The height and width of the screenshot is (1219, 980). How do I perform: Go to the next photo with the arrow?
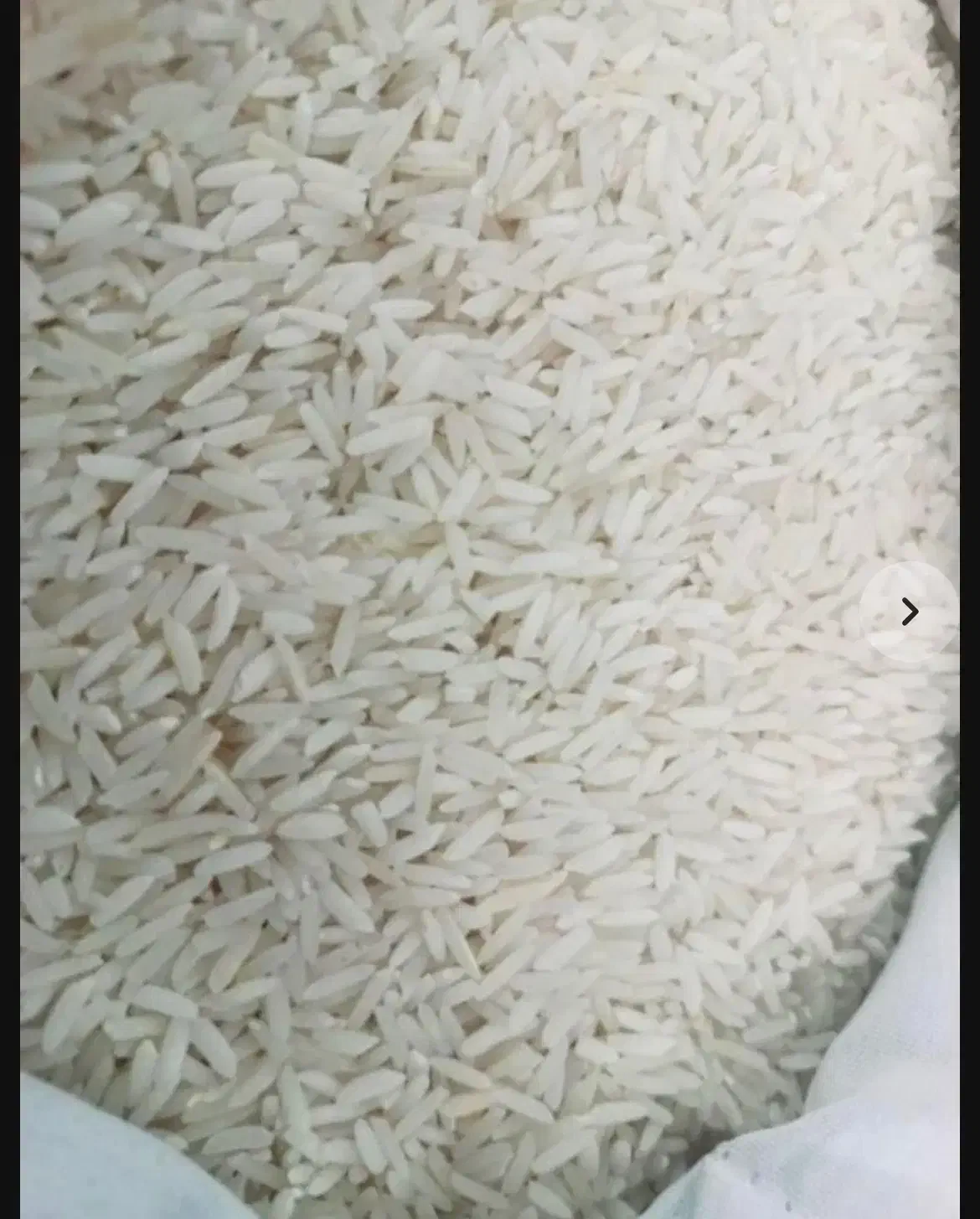point(909,612)
